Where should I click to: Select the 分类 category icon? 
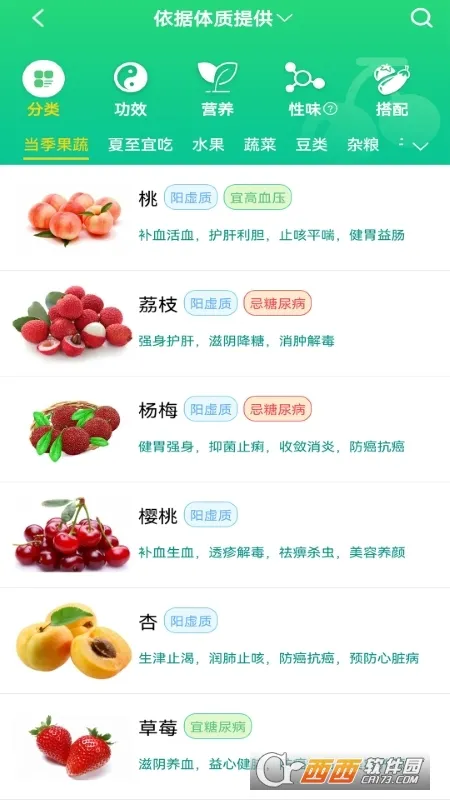coord(43,88)
